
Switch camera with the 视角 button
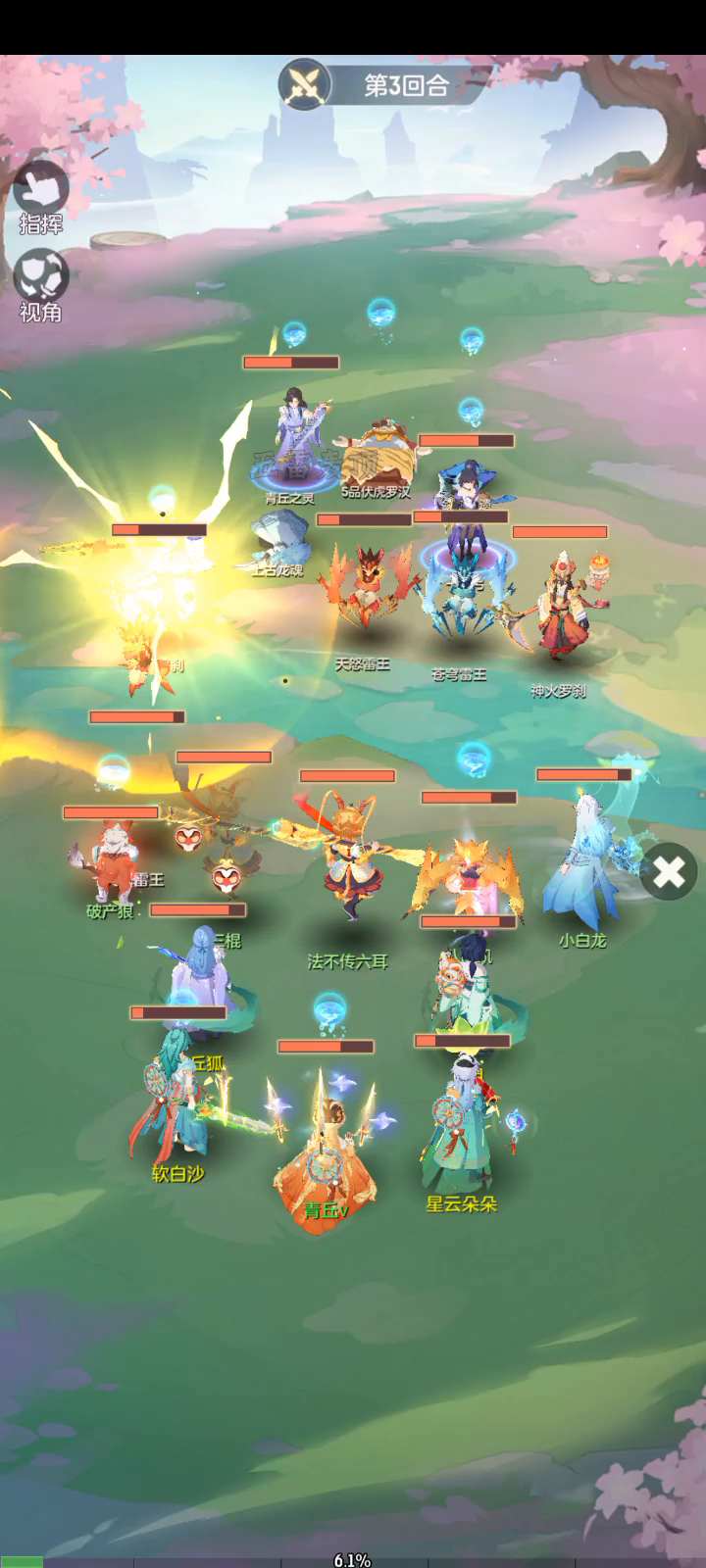(x=40, y=285)
